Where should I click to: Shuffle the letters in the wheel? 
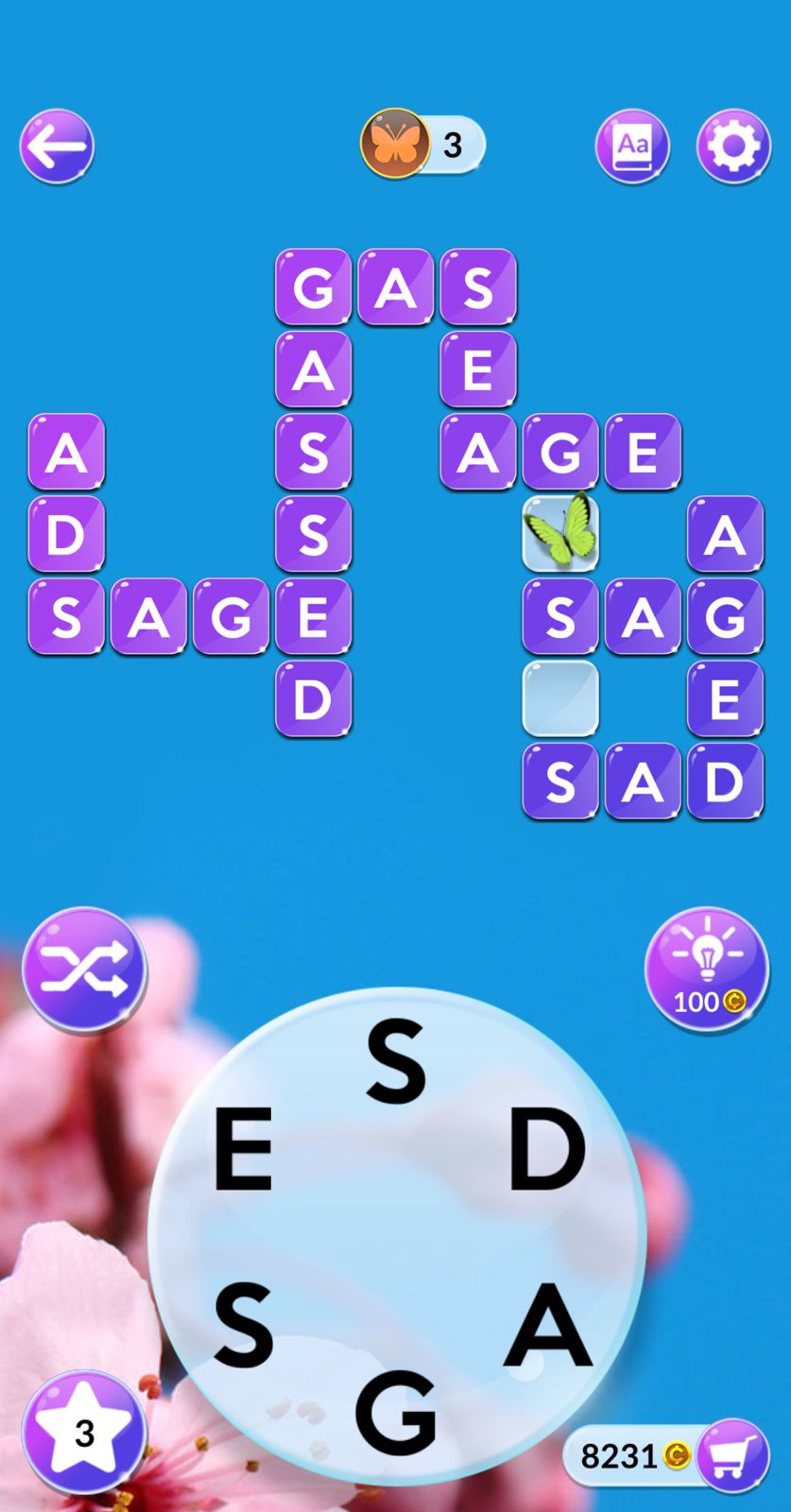(84, 969)
